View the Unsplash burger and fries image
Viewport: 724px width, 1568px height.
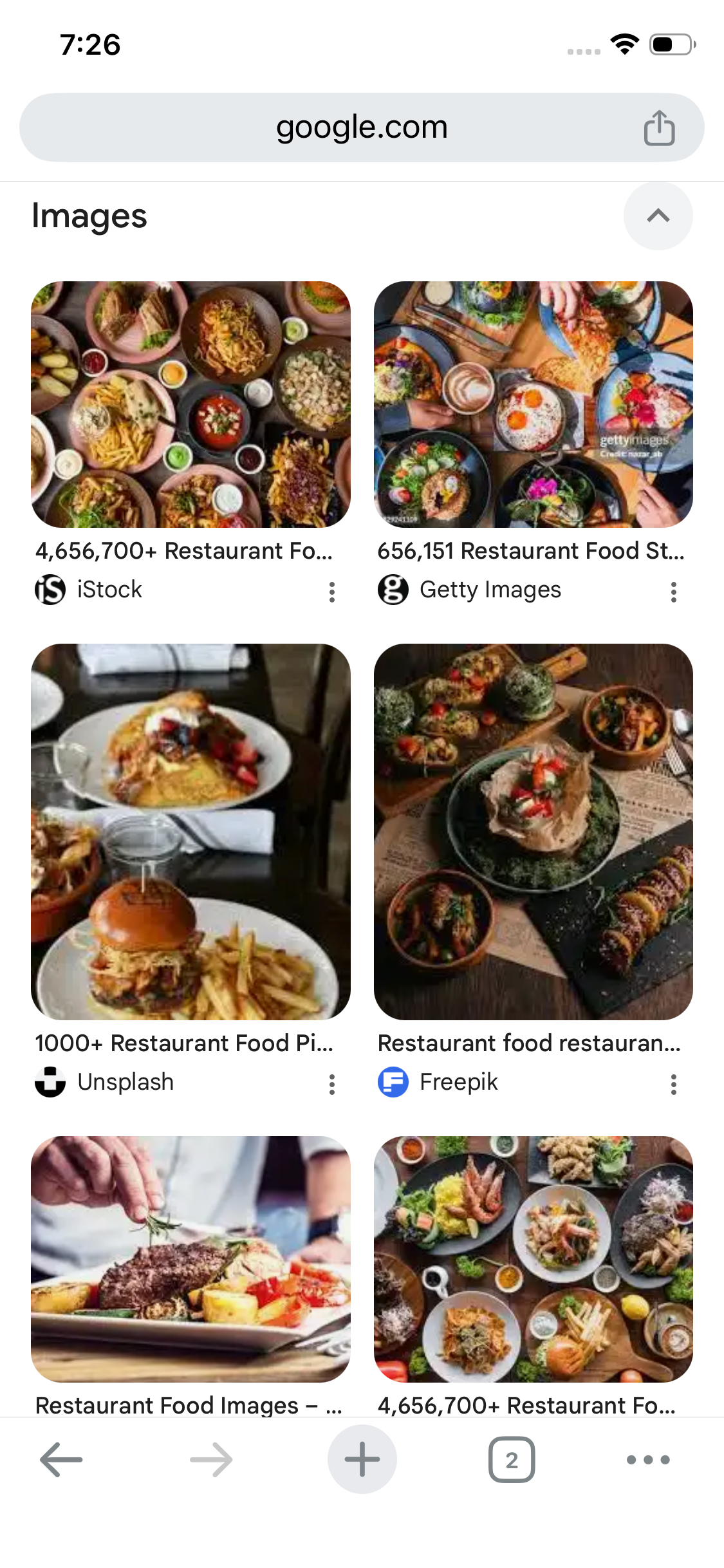click(x=190, y=831)
